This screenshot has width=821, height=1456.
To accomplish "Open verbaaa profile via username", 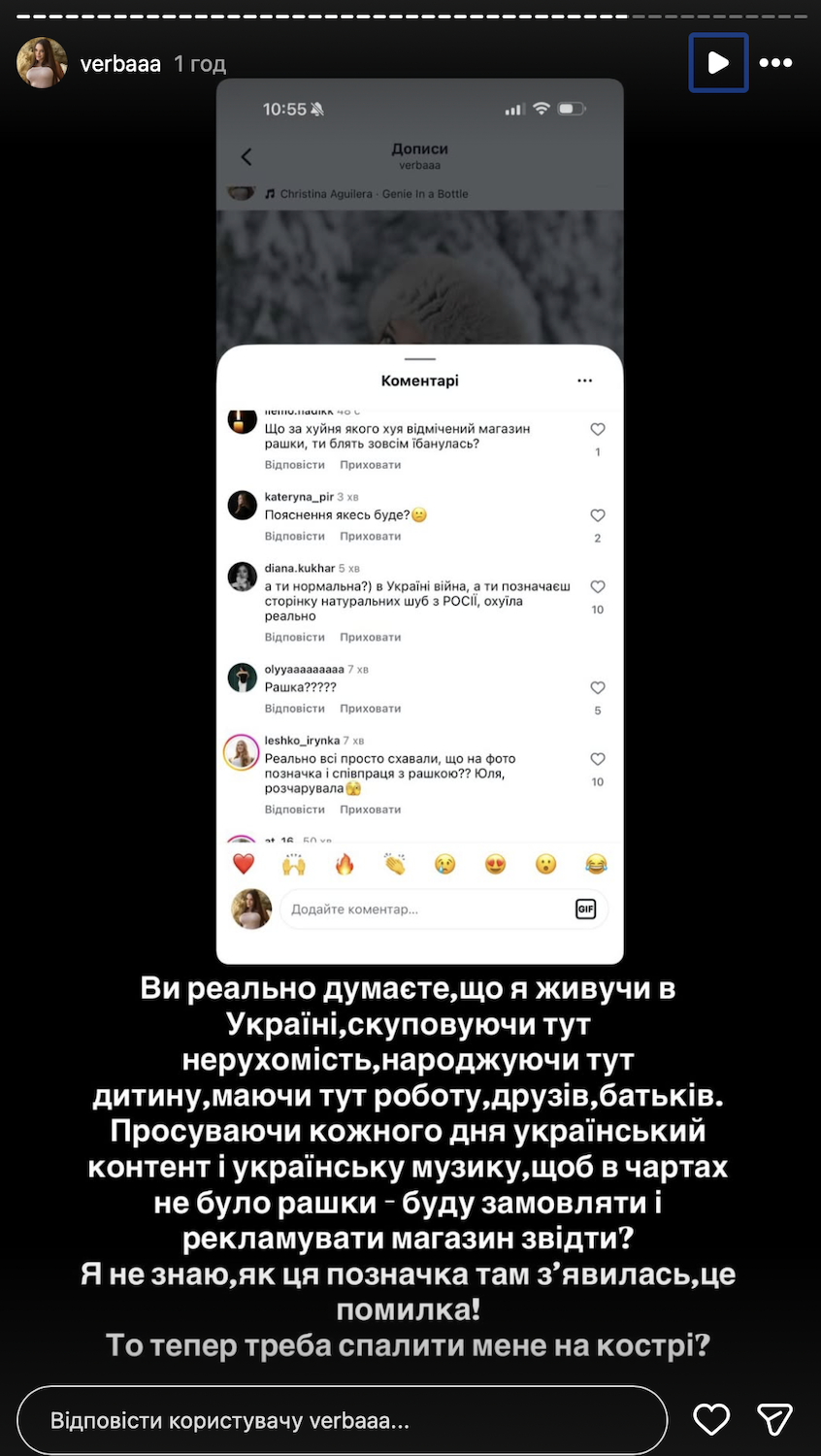I will pos(120,64).
